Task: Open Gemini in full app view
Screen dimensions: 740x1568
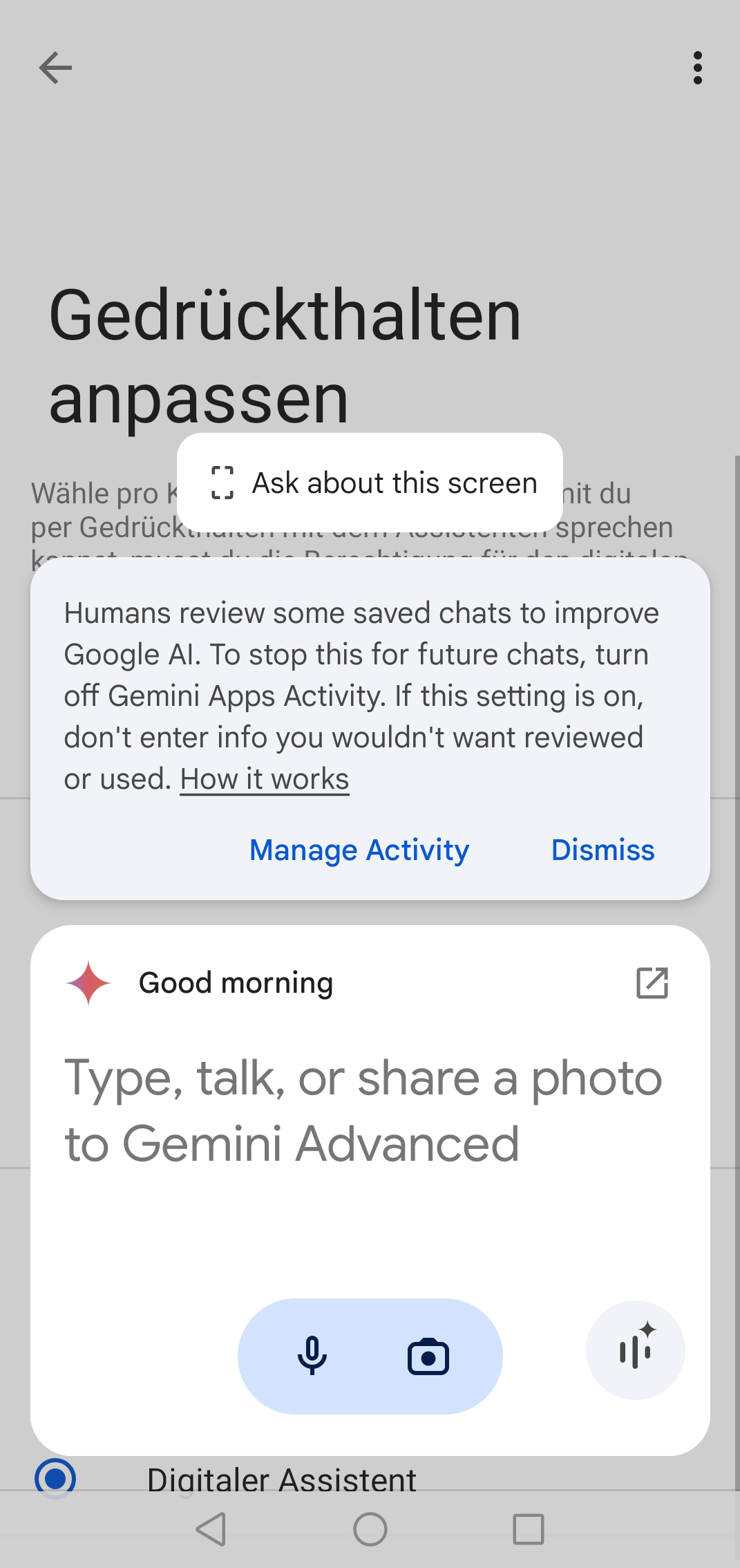Action: click(x=652, y=982)
